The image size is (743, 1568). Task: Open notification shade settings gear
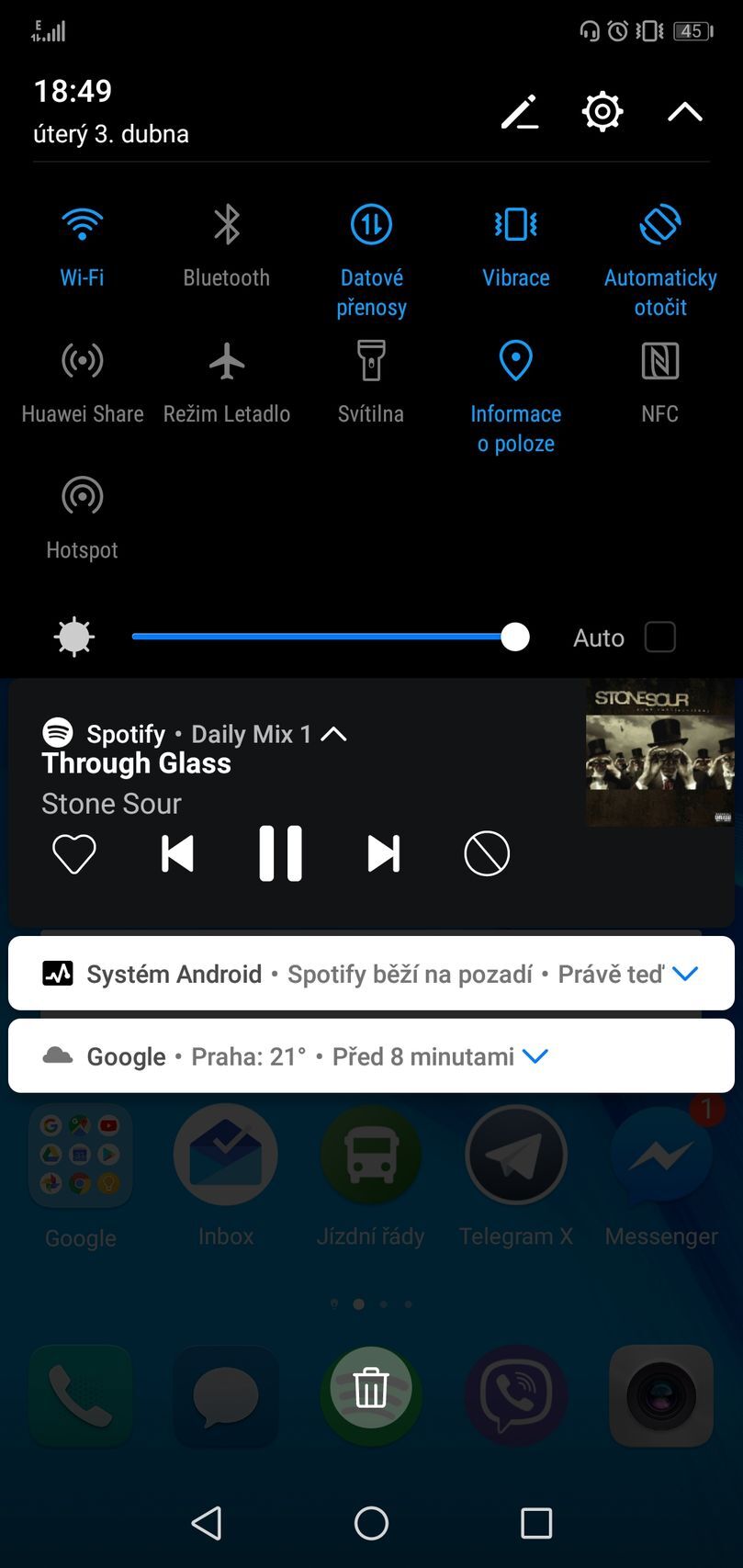[602, 110]
